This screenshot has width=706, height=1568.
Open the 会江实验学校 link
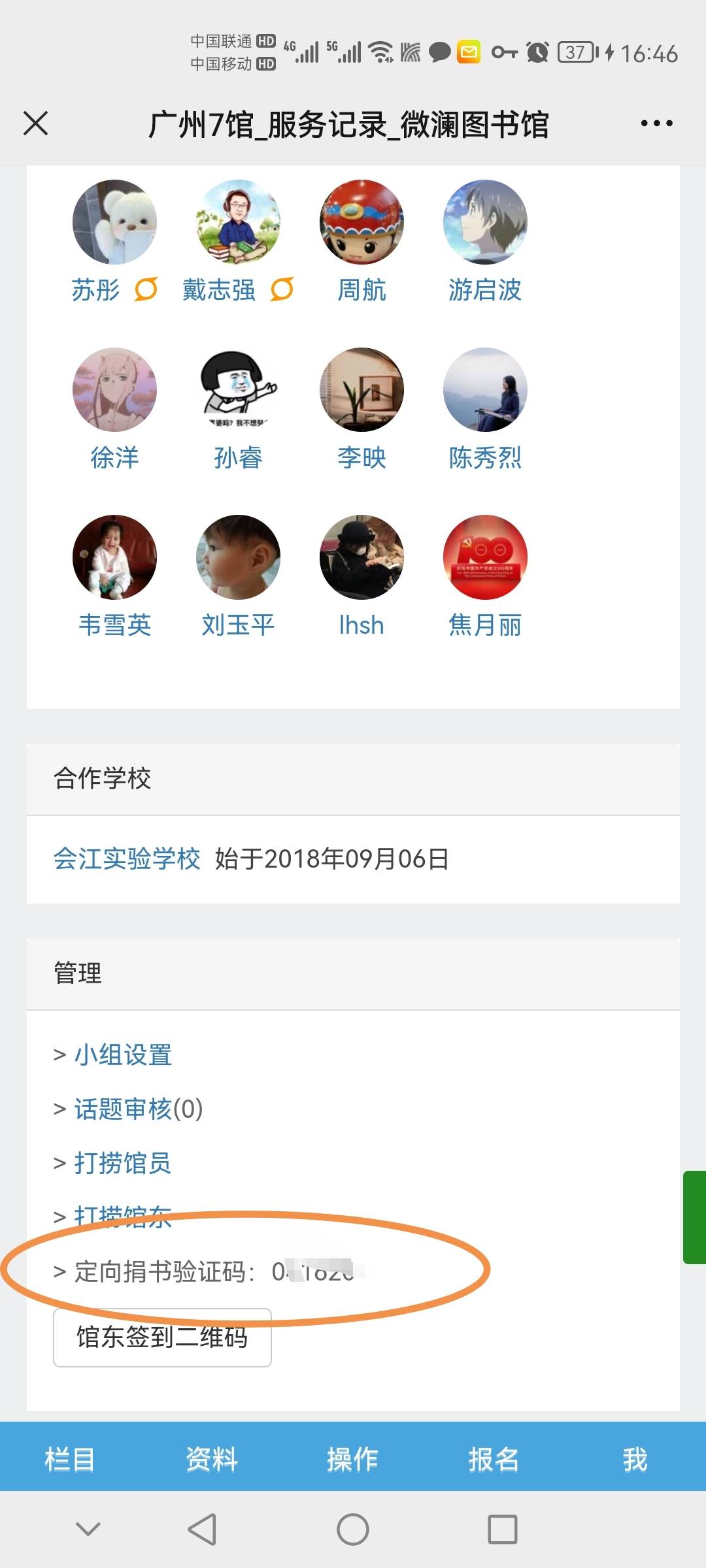[127, 858]
